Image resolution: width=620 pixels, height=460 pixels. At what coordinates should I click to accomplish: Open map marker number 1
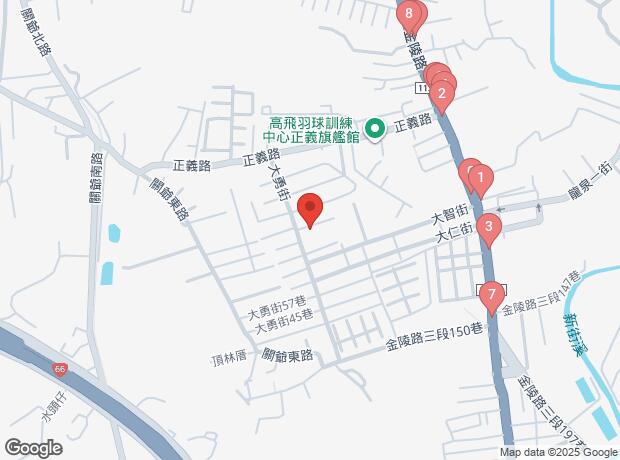click(481, 181)
